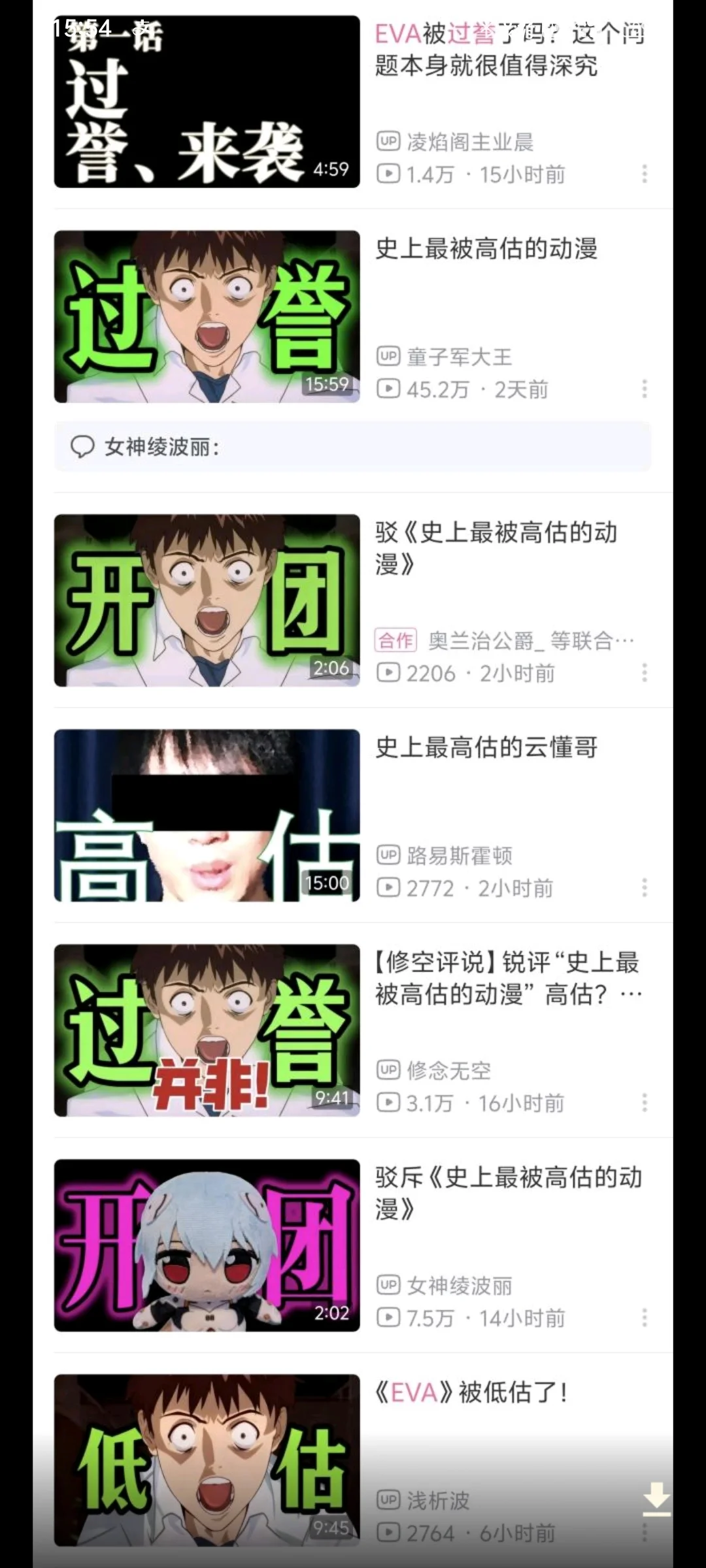Open more options for 童子军大王's video

(645, 389)
